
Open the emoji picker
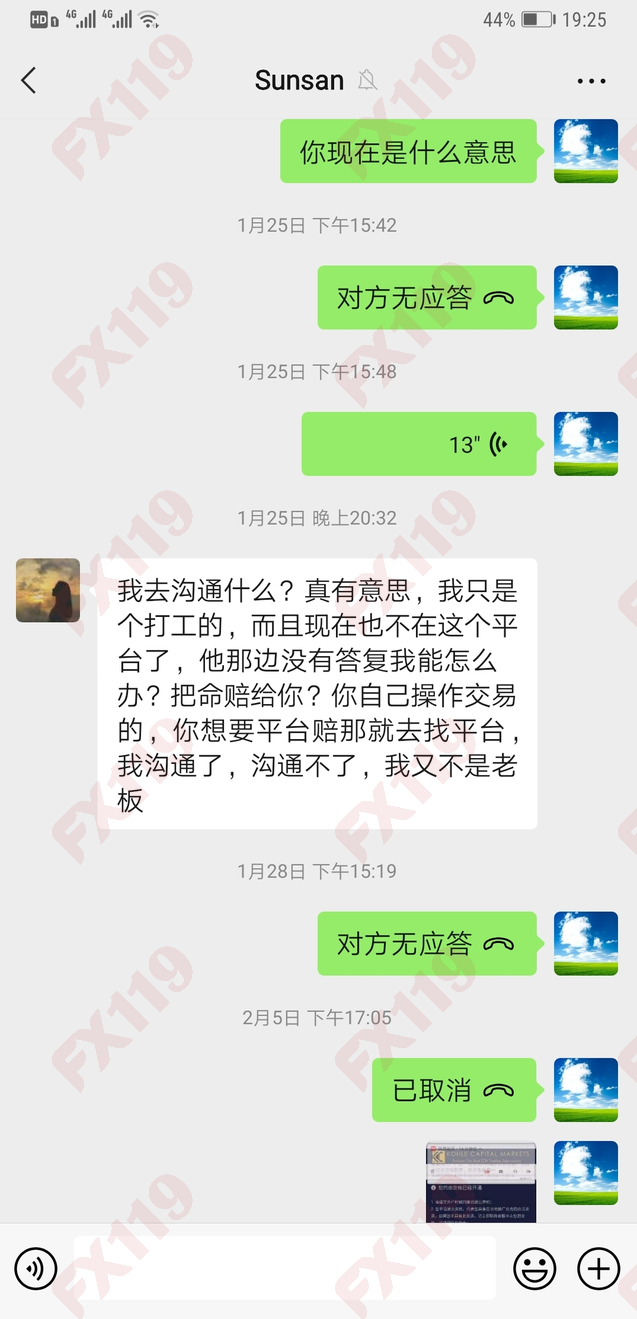pyautogui.click(x=535, y=1269)
